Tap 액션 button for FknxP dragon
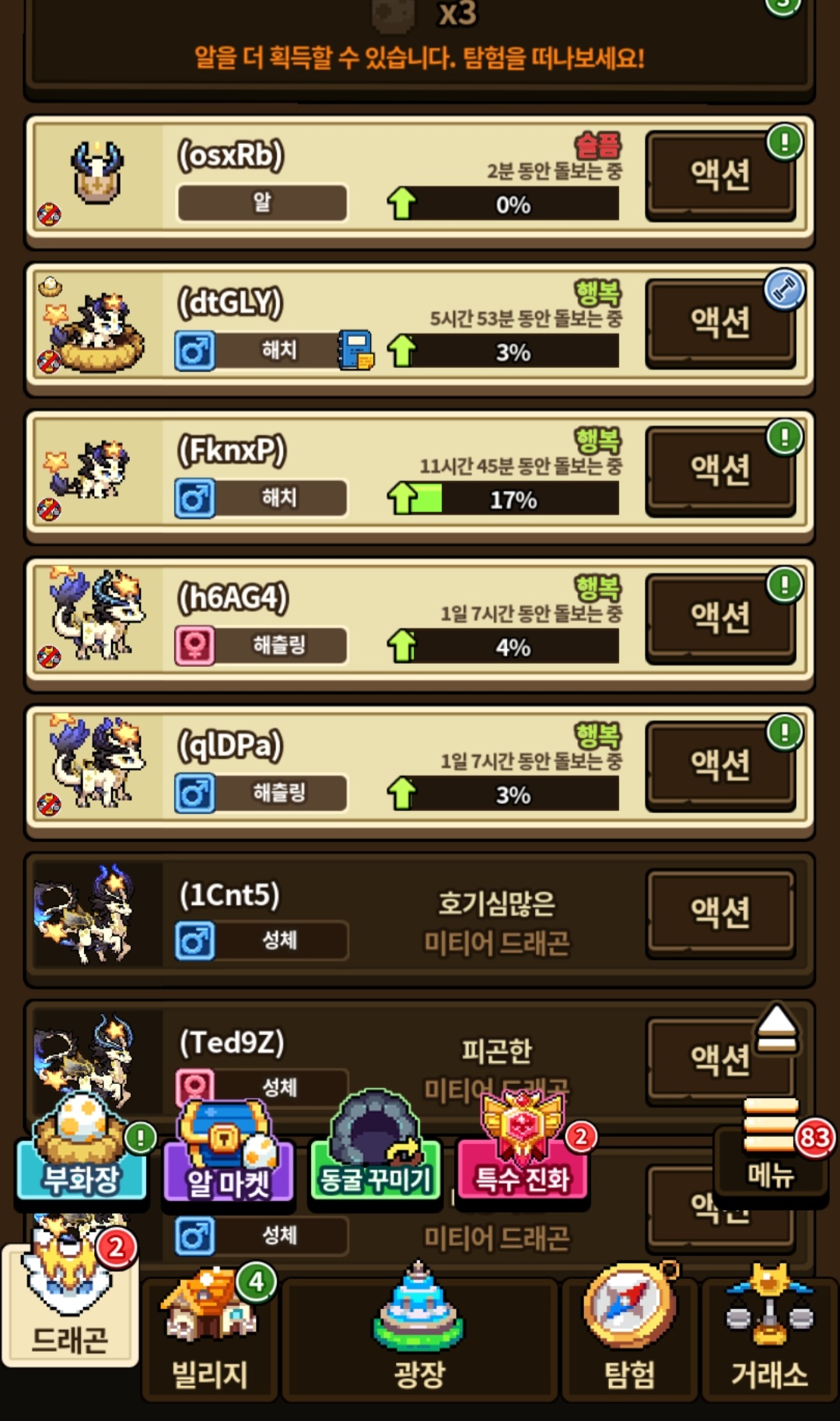840x1421 pixels. click(x=720, y=470)
